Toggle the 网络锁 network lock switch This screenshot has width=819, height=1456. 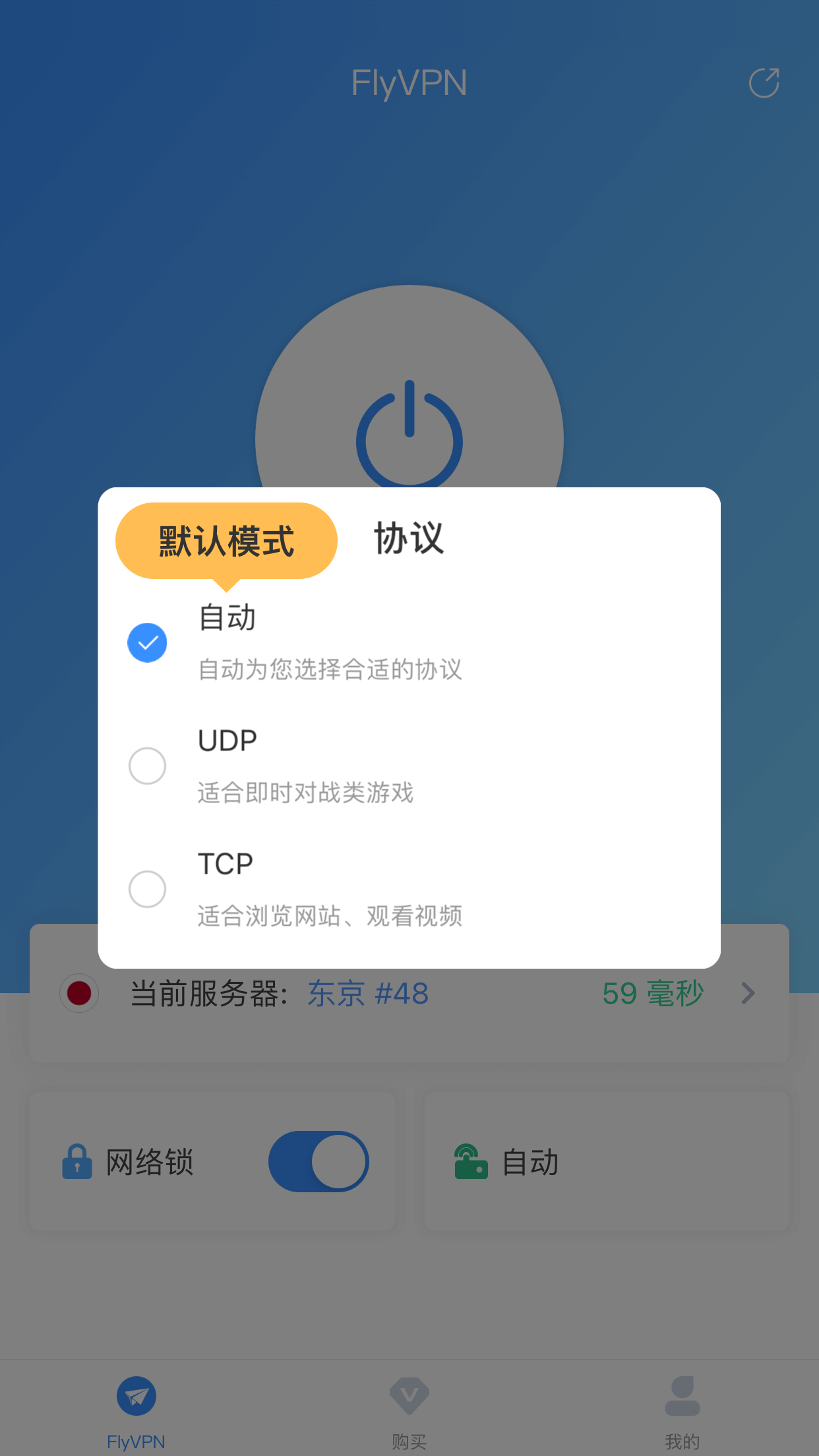tap(318, 1161)
